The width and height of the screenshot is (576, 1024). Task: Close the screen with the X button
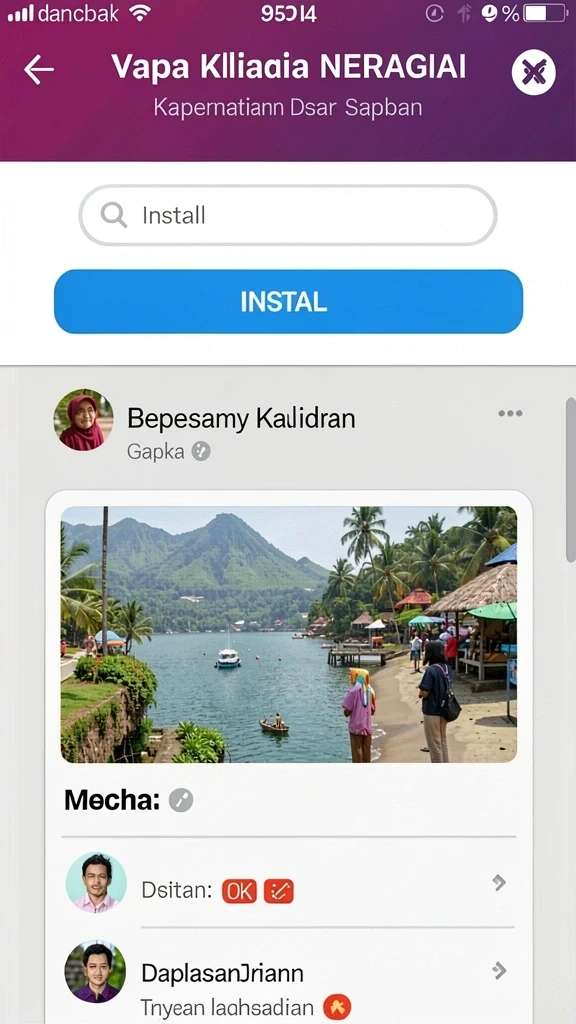(x=534, y=72)
